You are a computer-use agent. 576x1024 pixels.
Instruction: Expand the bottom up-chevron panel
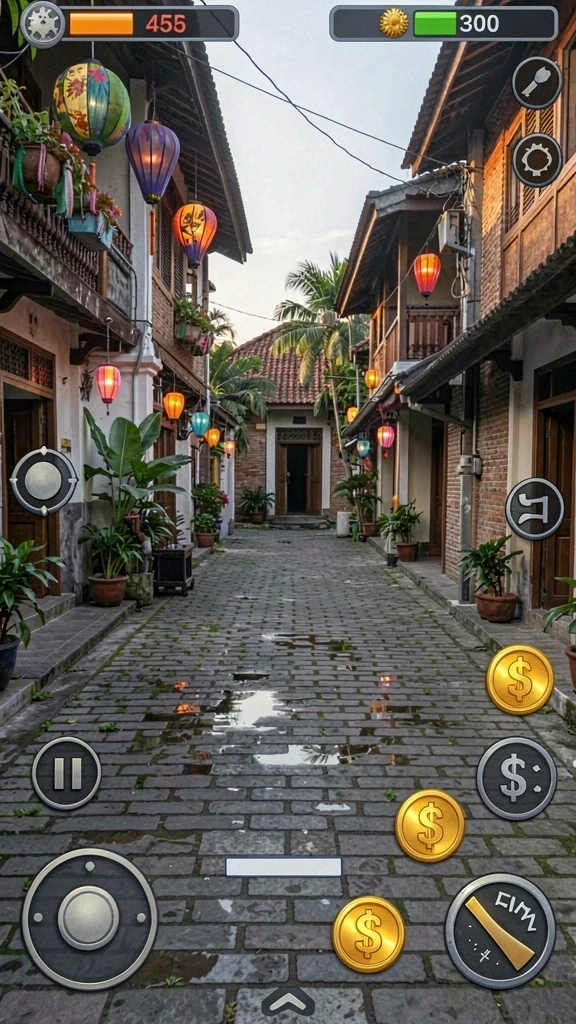pyautogui.click(x=288, y=1001)
